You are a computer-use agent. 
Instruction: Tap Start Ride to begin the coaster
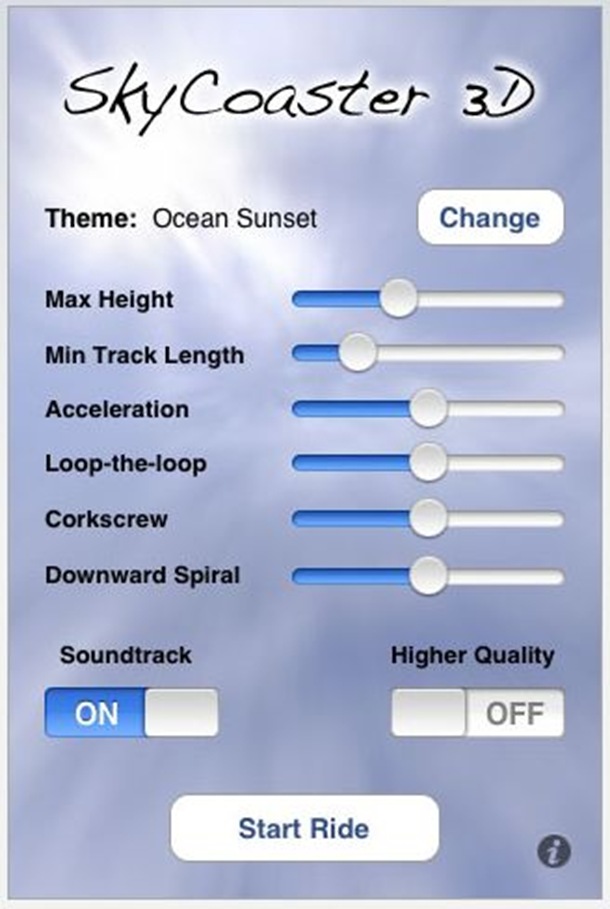(304, 828)
